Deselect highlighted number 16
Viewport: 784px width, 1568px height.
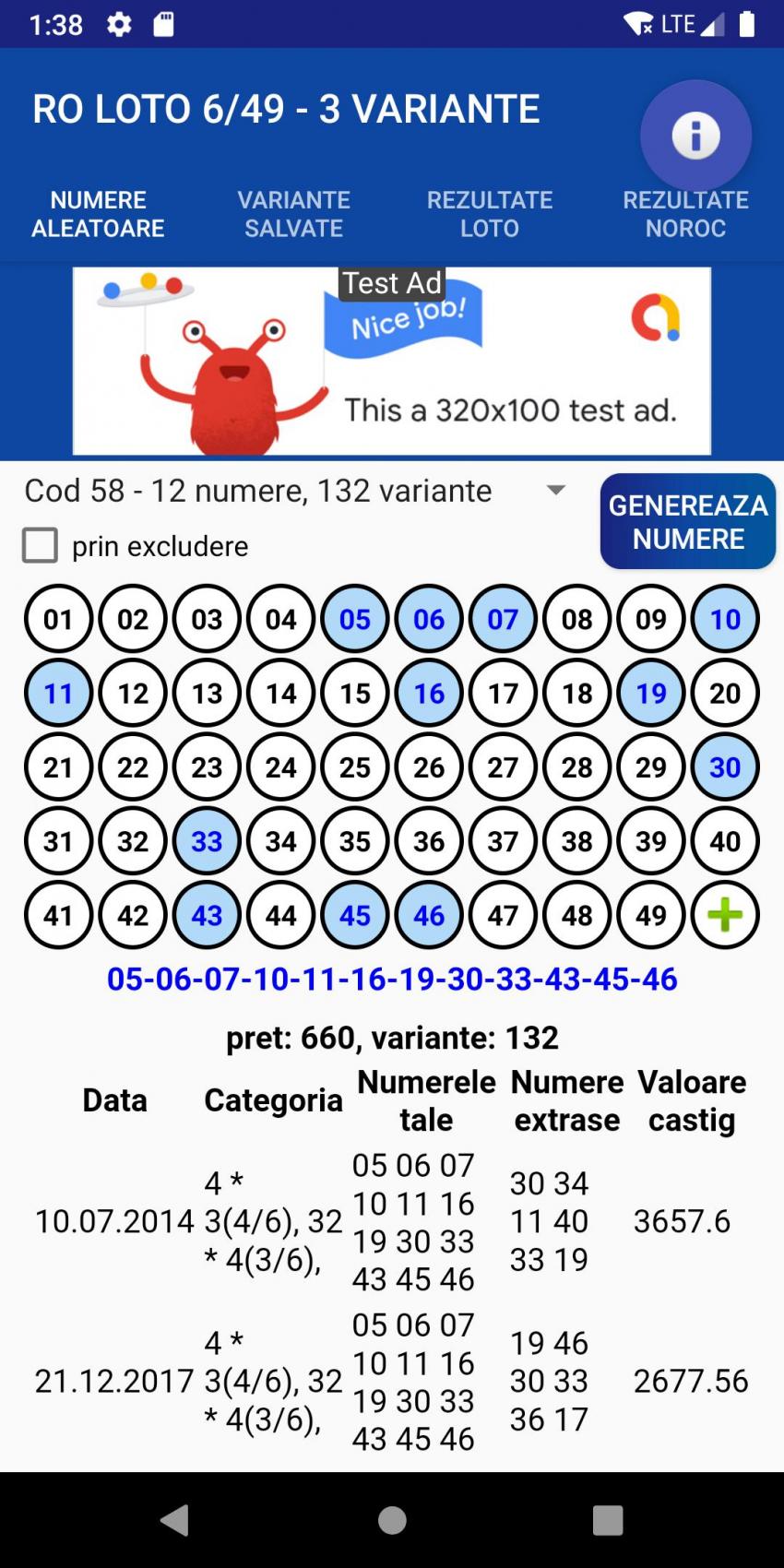(x=429, y=693)
